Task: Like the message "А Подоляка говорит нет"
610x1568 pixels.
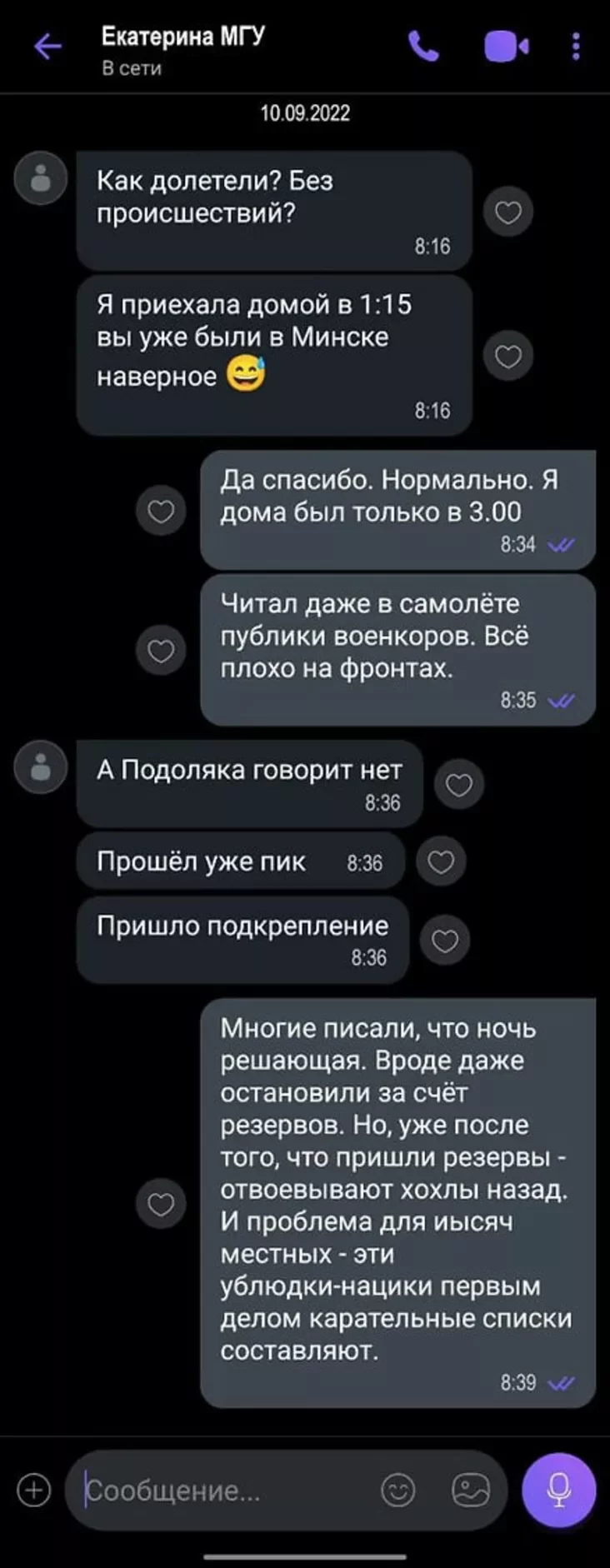Action: 459,784
